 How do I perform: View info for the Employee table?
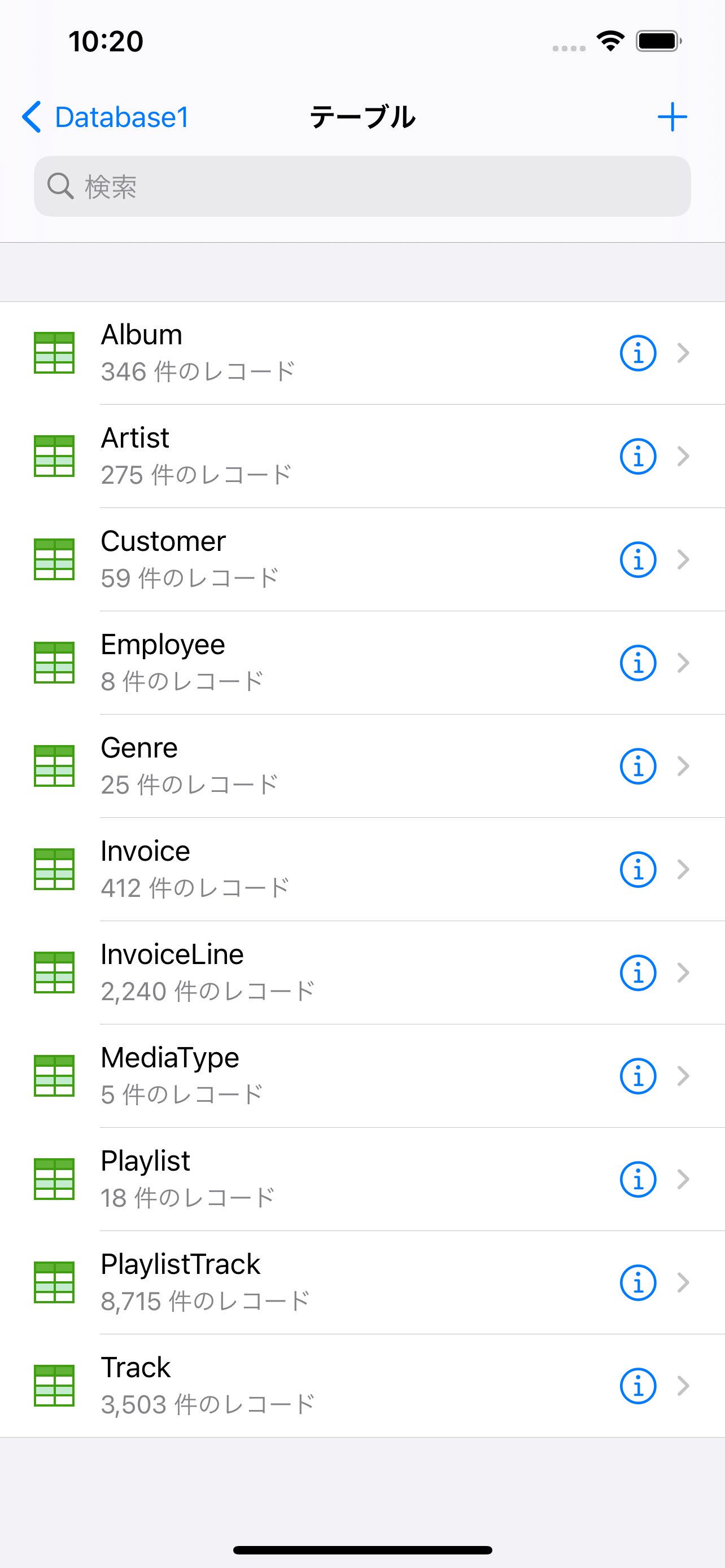638,663
